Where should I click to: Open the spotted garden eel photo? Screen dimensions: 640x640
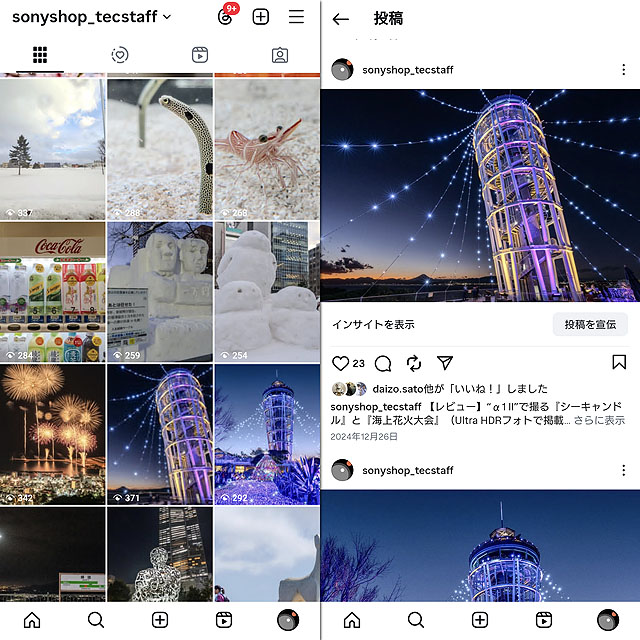pyautogui.click(x=160, y=148)
